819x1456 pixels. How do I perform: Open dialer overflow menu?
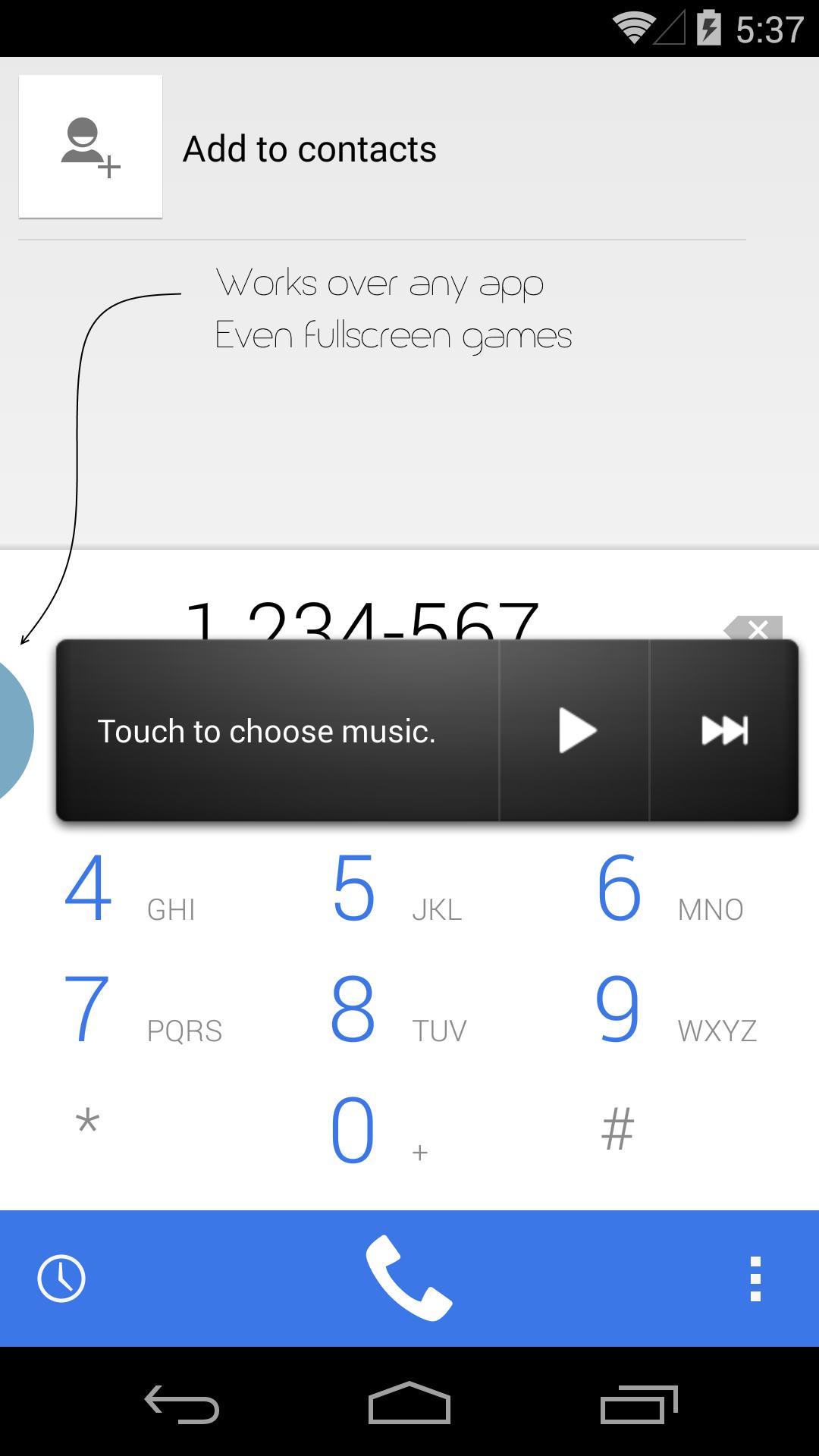[755, 1279]
